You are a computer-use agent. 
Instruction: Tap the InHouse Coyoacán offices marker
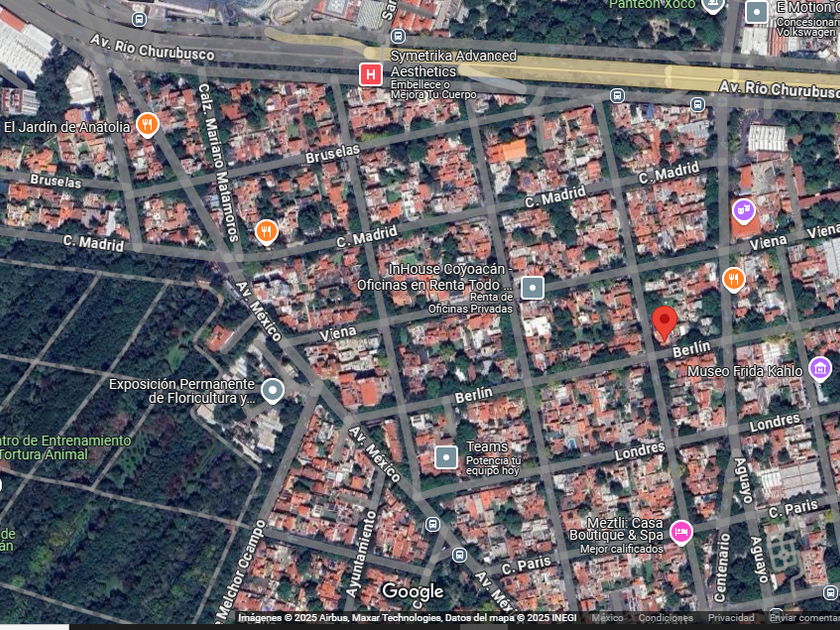(532, 288)
